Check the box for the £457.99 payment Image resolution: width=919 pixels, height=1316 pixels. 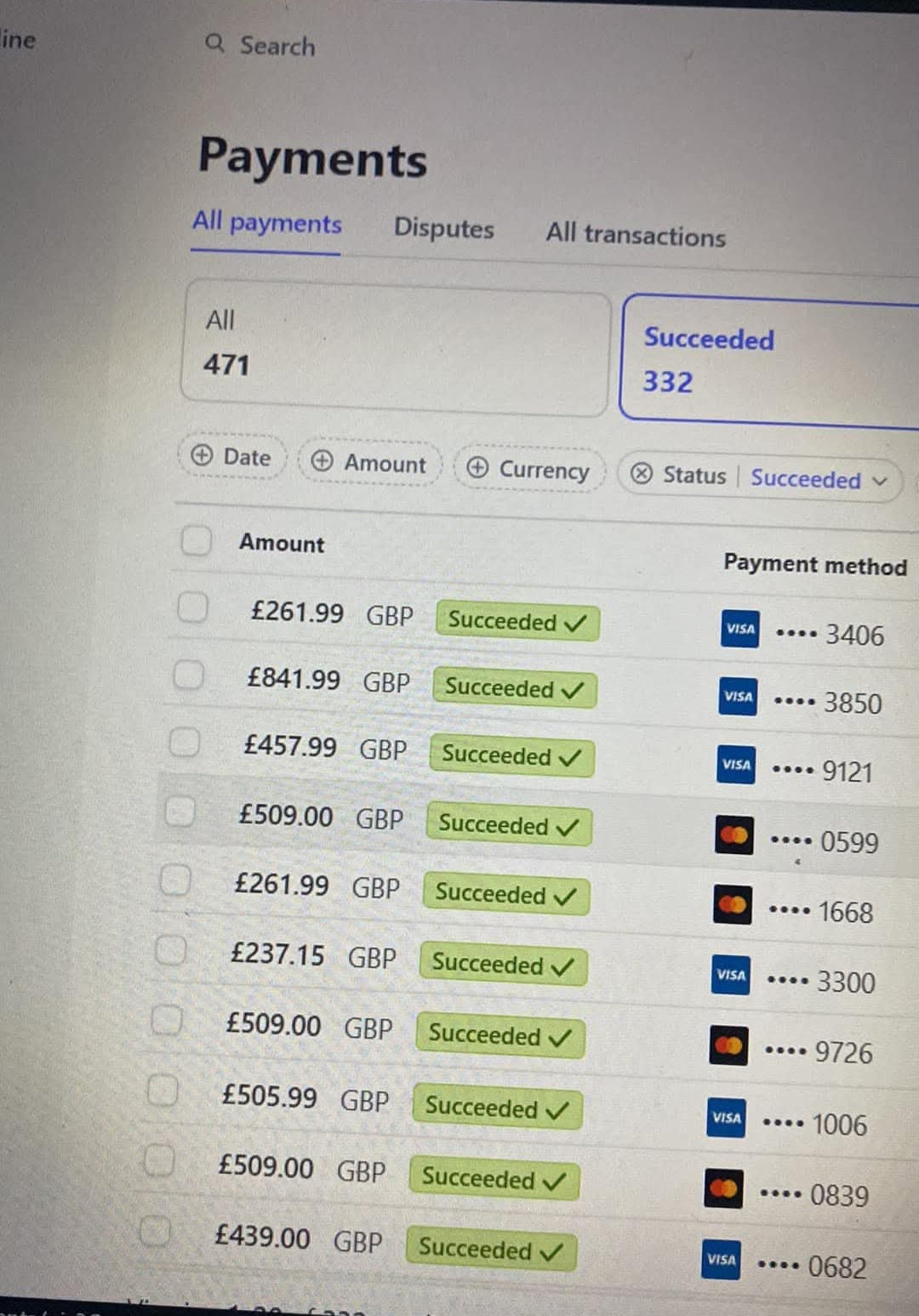point(184,743)
